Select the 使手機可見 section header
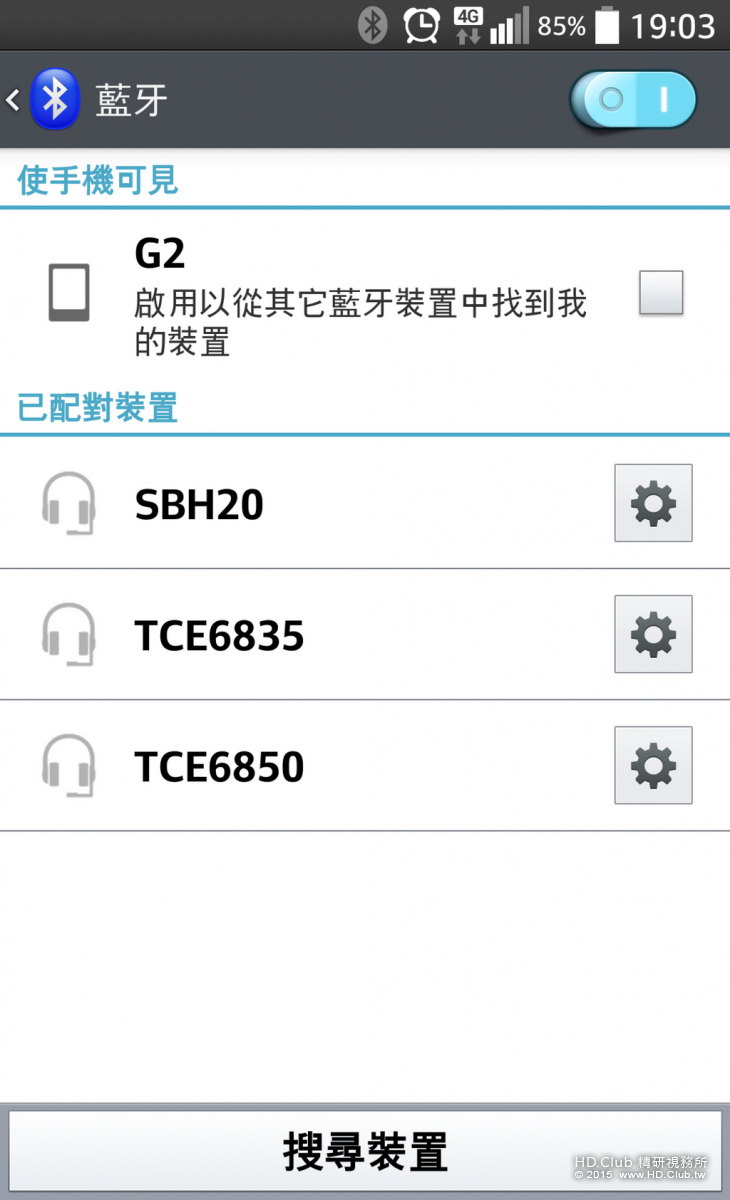Image resolution: width=730 pixels, height=1200 pixels. (x=95, y=180)
